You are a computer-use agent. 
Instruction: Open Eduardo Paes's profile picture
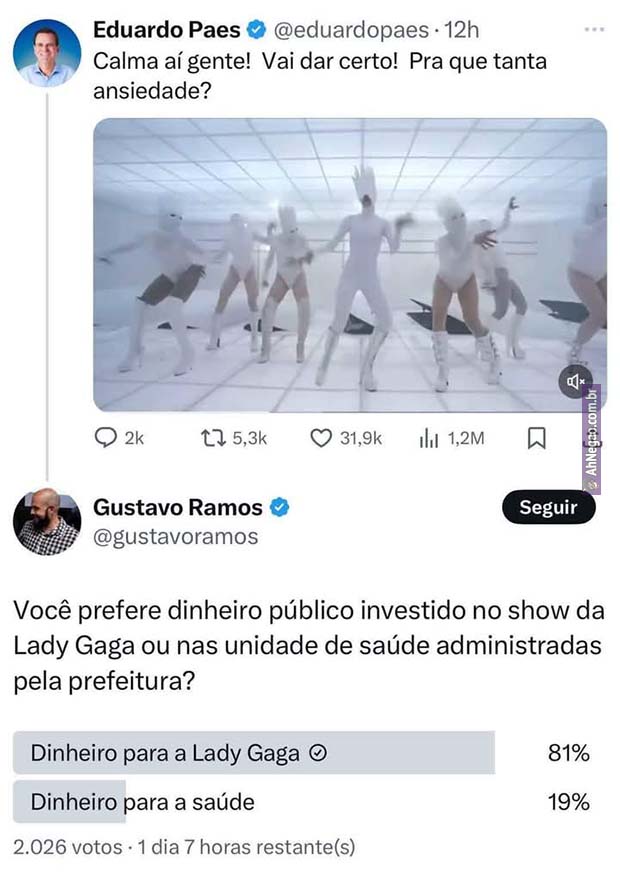(x=47, y=52)
